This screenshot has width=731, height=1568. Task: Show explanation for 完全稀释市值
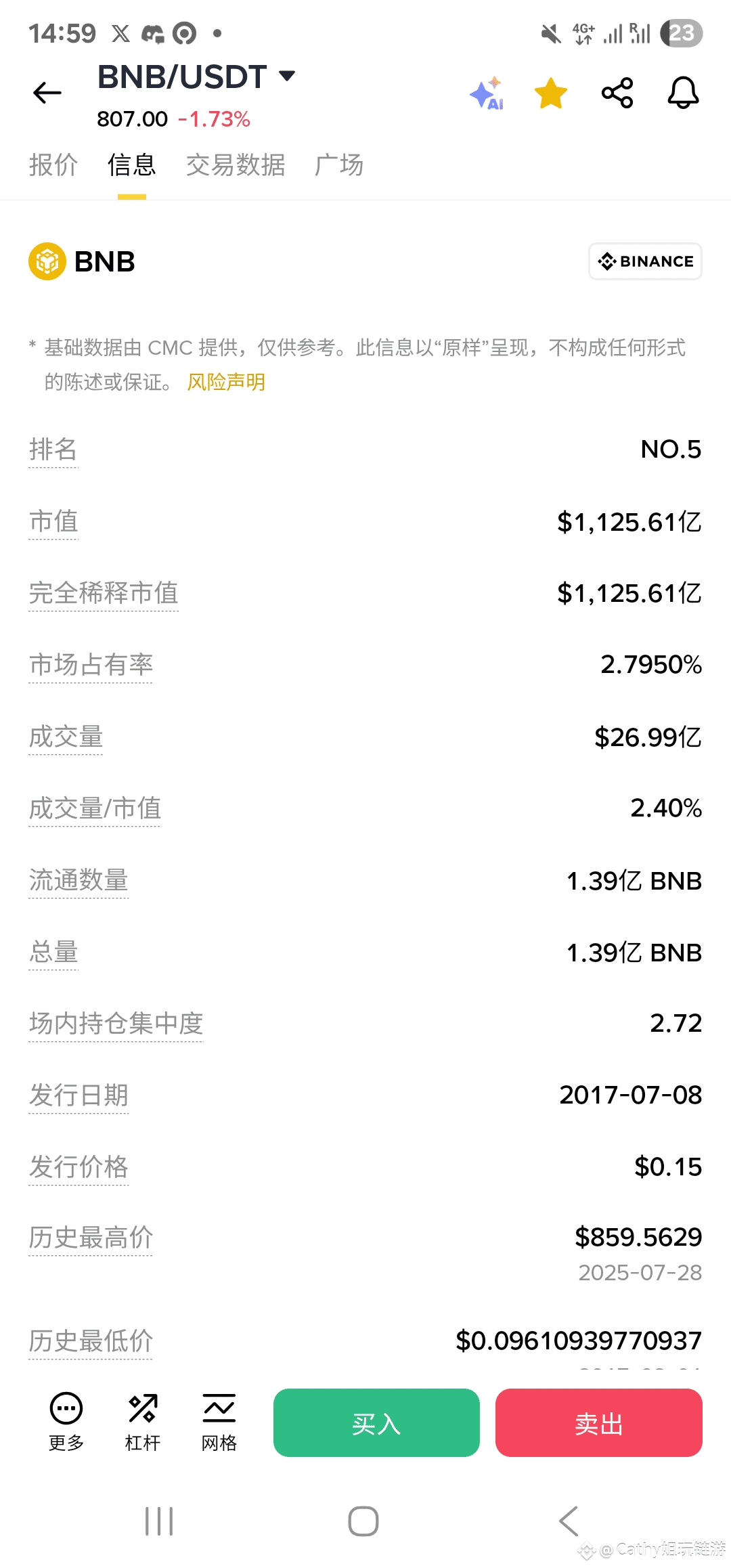pos(104,594)
